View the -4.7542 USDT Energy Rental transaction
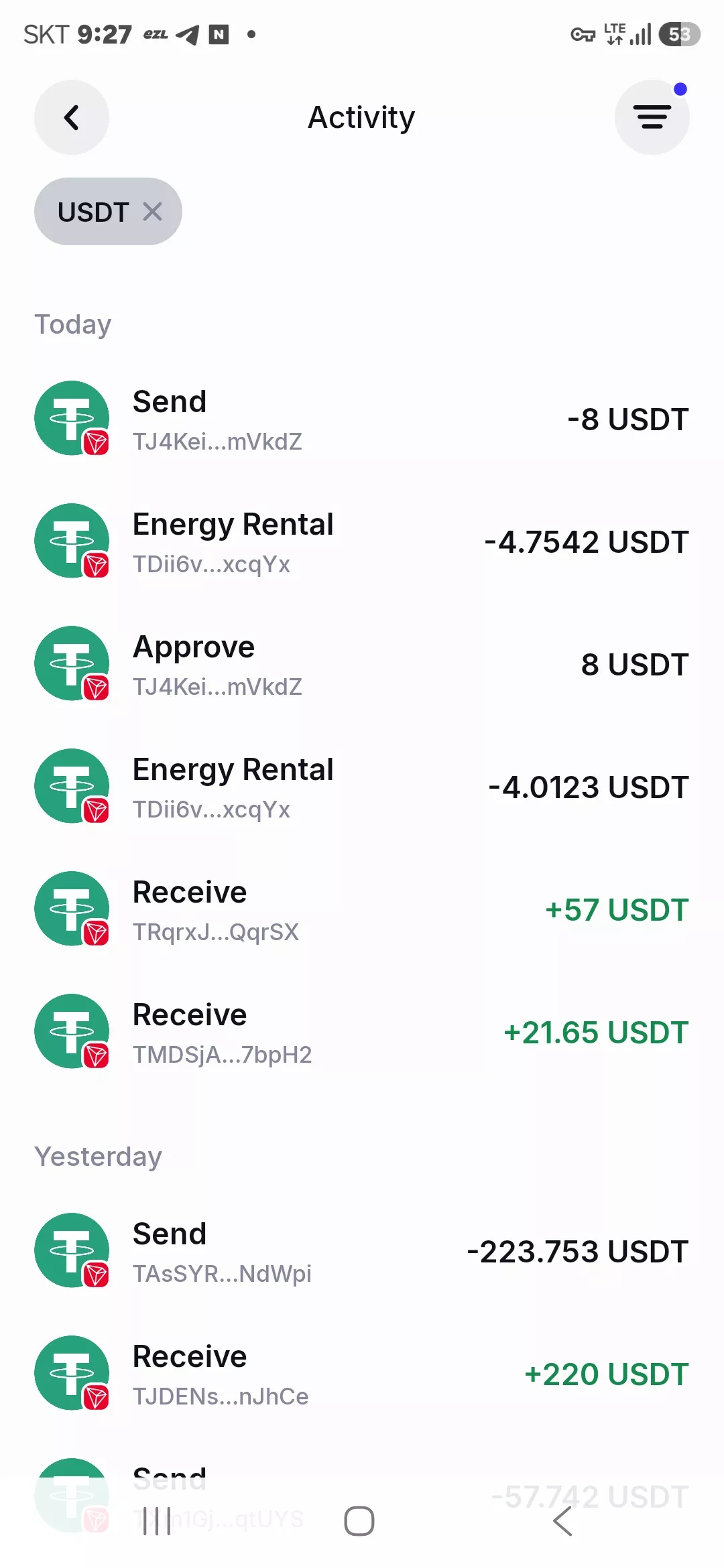 [x=362, y=541]
